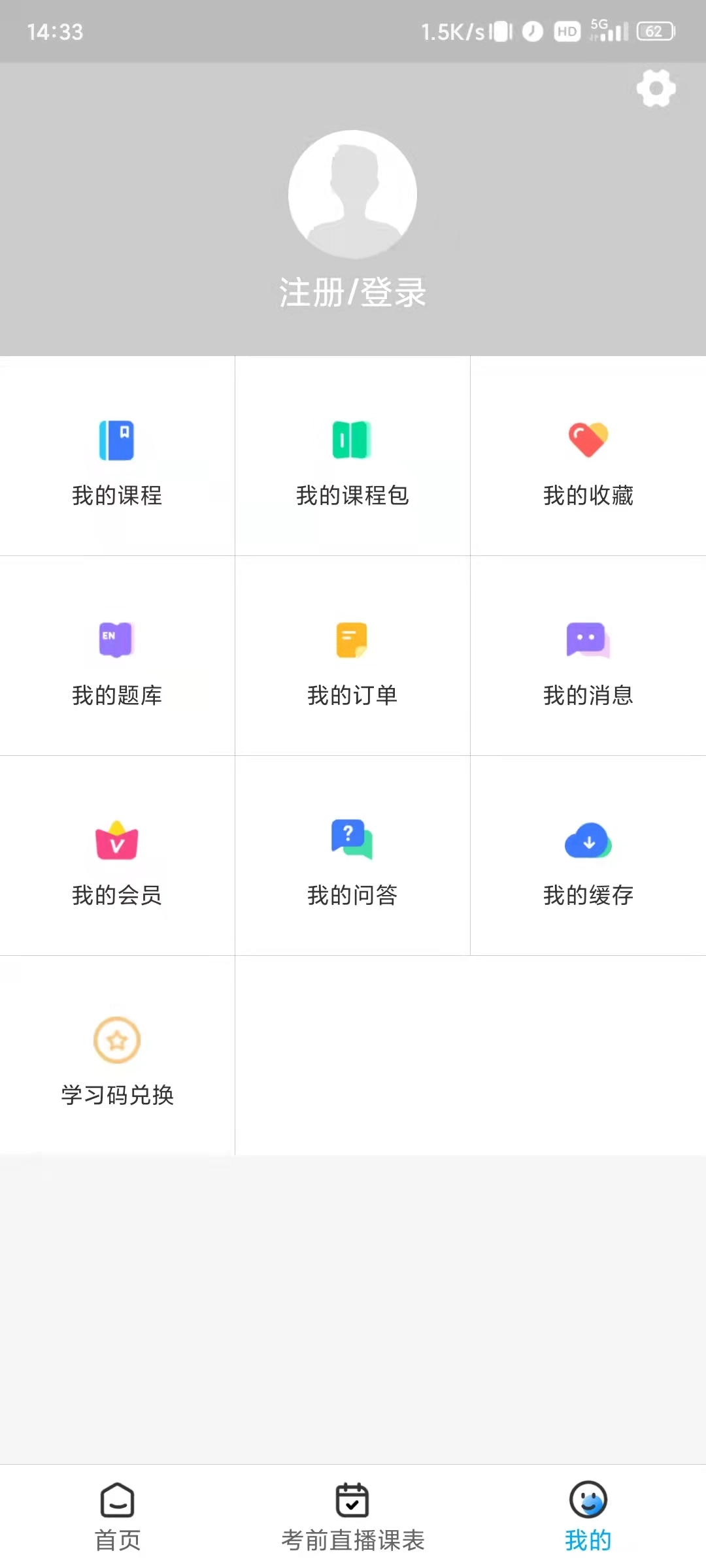Image resolution: width=706 pixels, height=1568 pixels.
Task: Open 我的消息 (My Messages)
Action: tap(588, 660)
